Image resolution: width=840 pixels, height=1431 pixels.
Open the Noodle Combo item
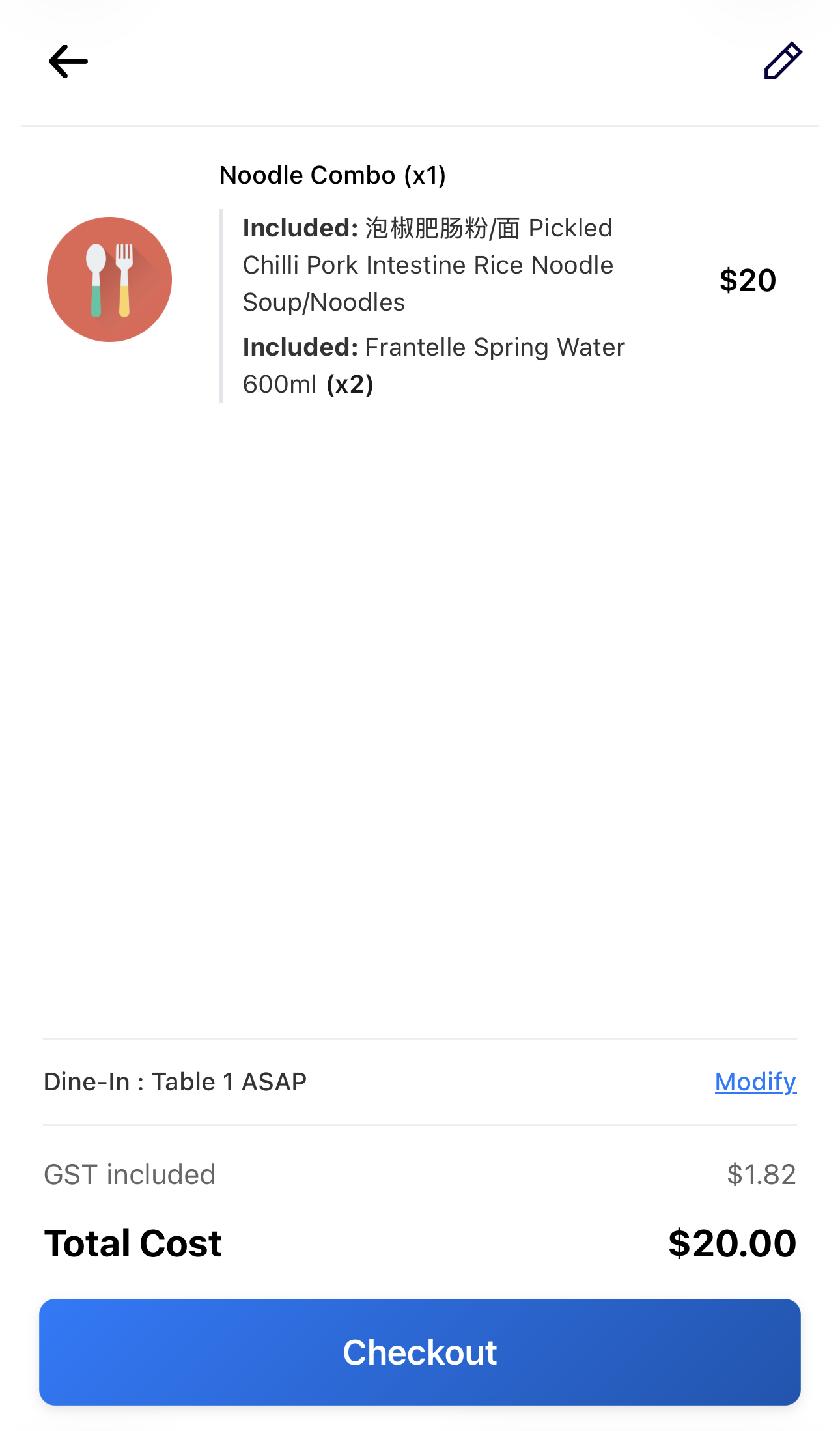click(420, 280)
